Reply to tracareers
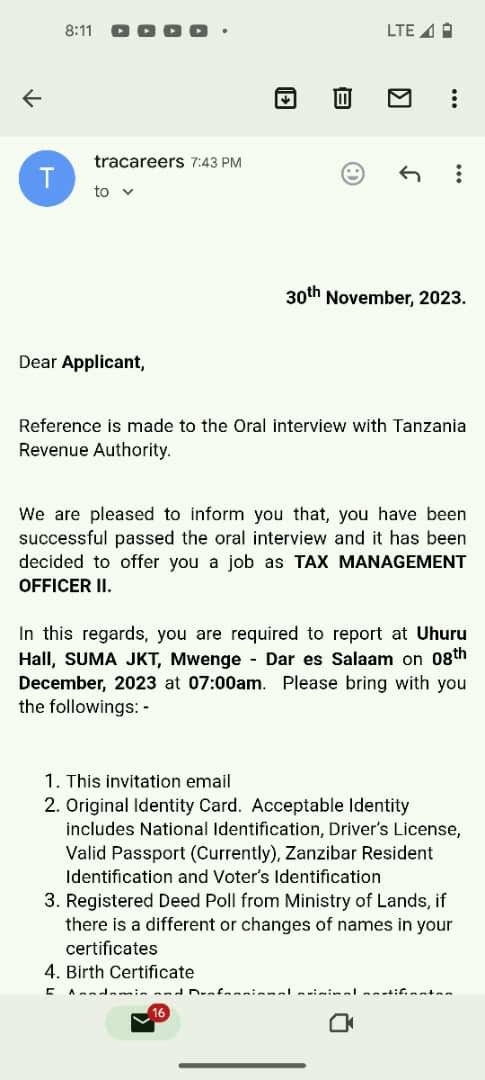 click(x=409, y=174)
